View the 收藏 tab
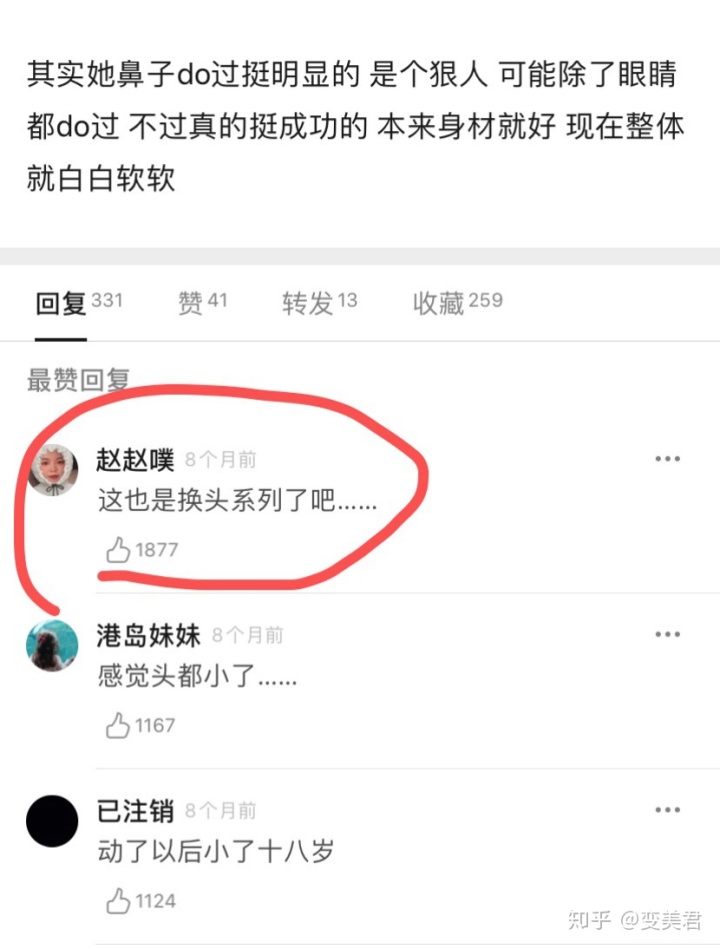Viewport: 720px width, 949px height. 457,303
